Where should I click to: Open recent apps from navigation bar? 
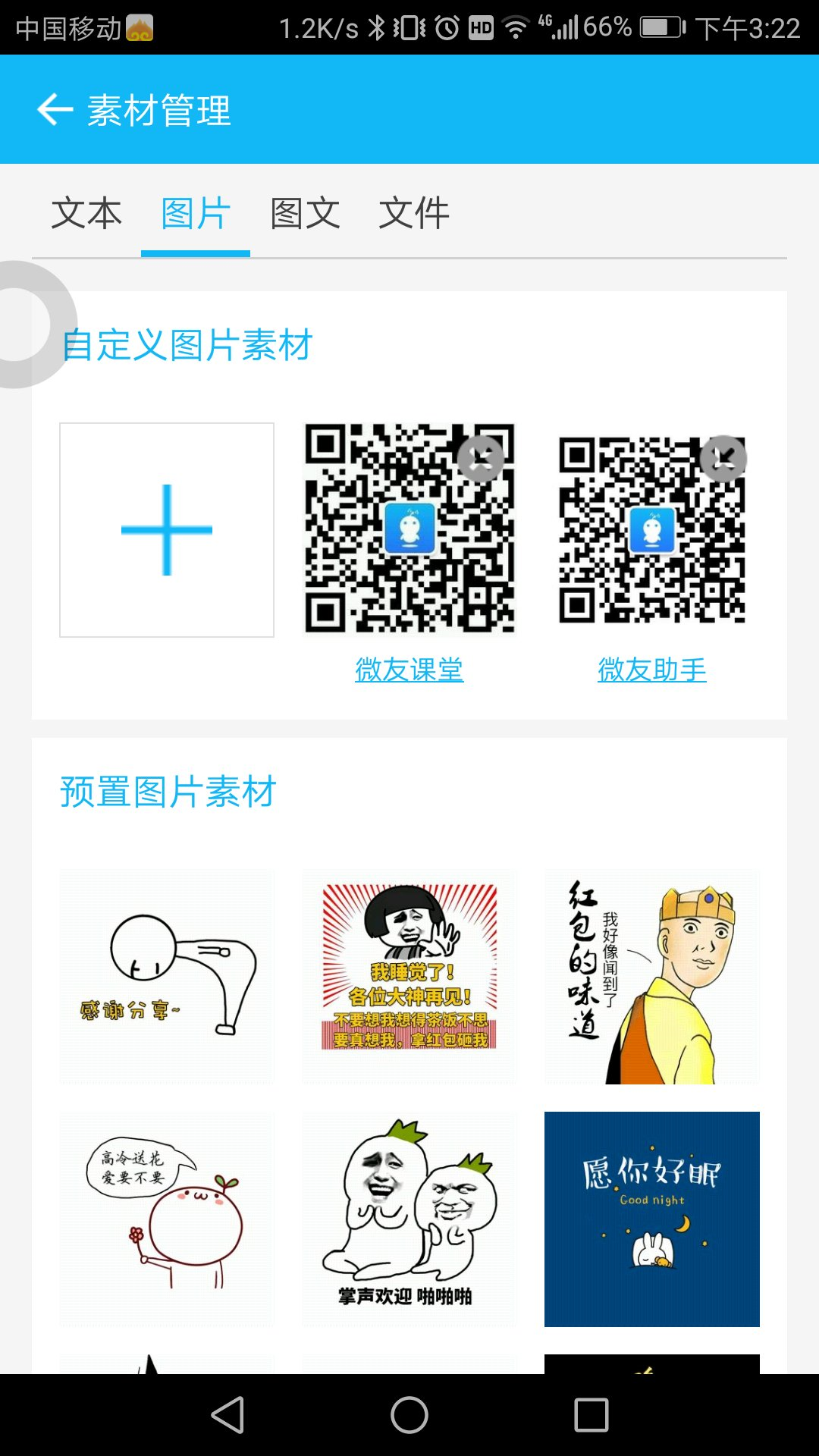(x=591, y=1415)
